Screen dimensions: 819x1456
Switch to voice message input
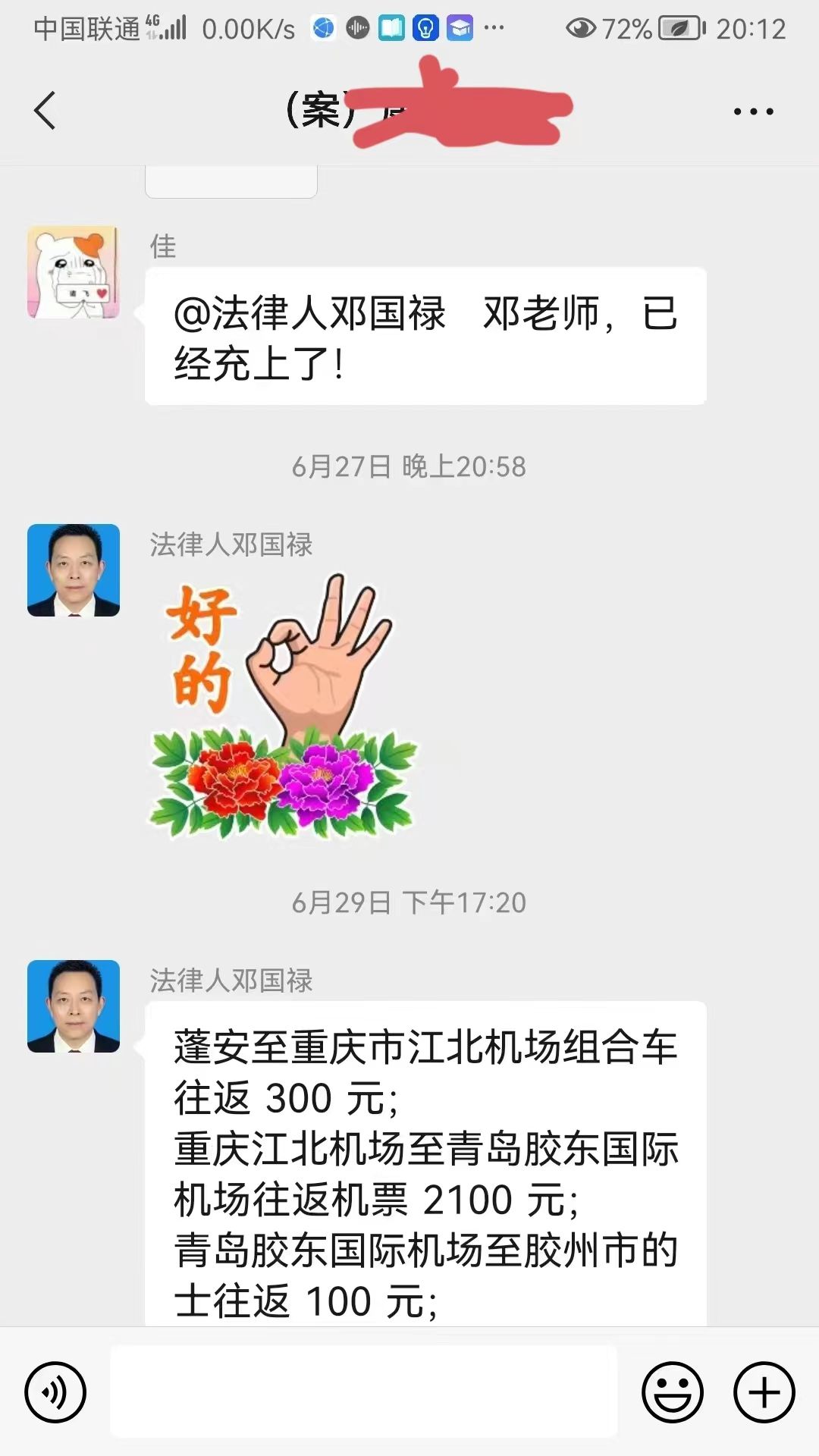[x=55, y=1392]
